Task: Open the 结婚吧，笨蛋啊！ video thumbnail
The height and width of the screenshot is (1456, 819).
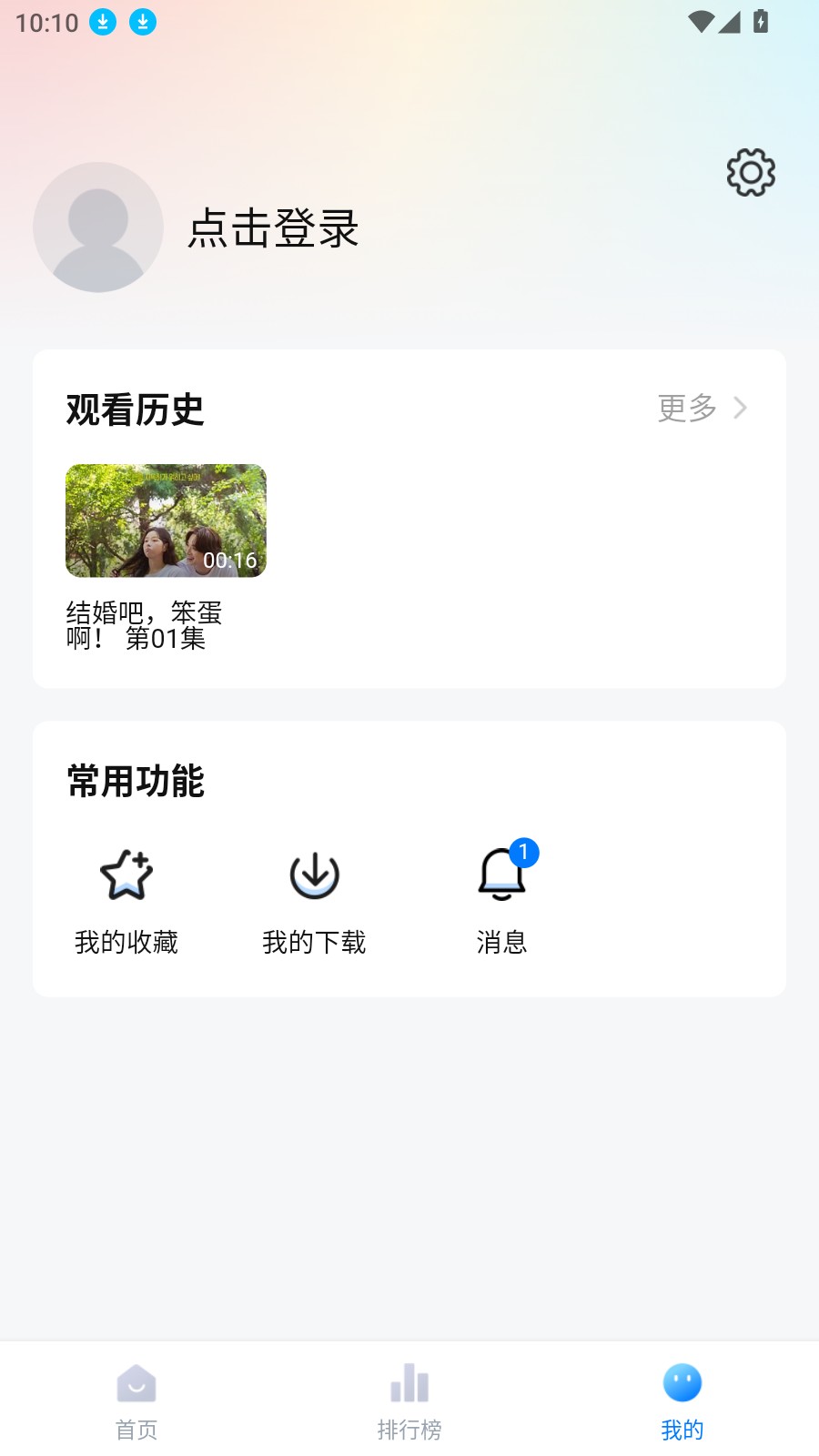Action: (x=166, y=521)
